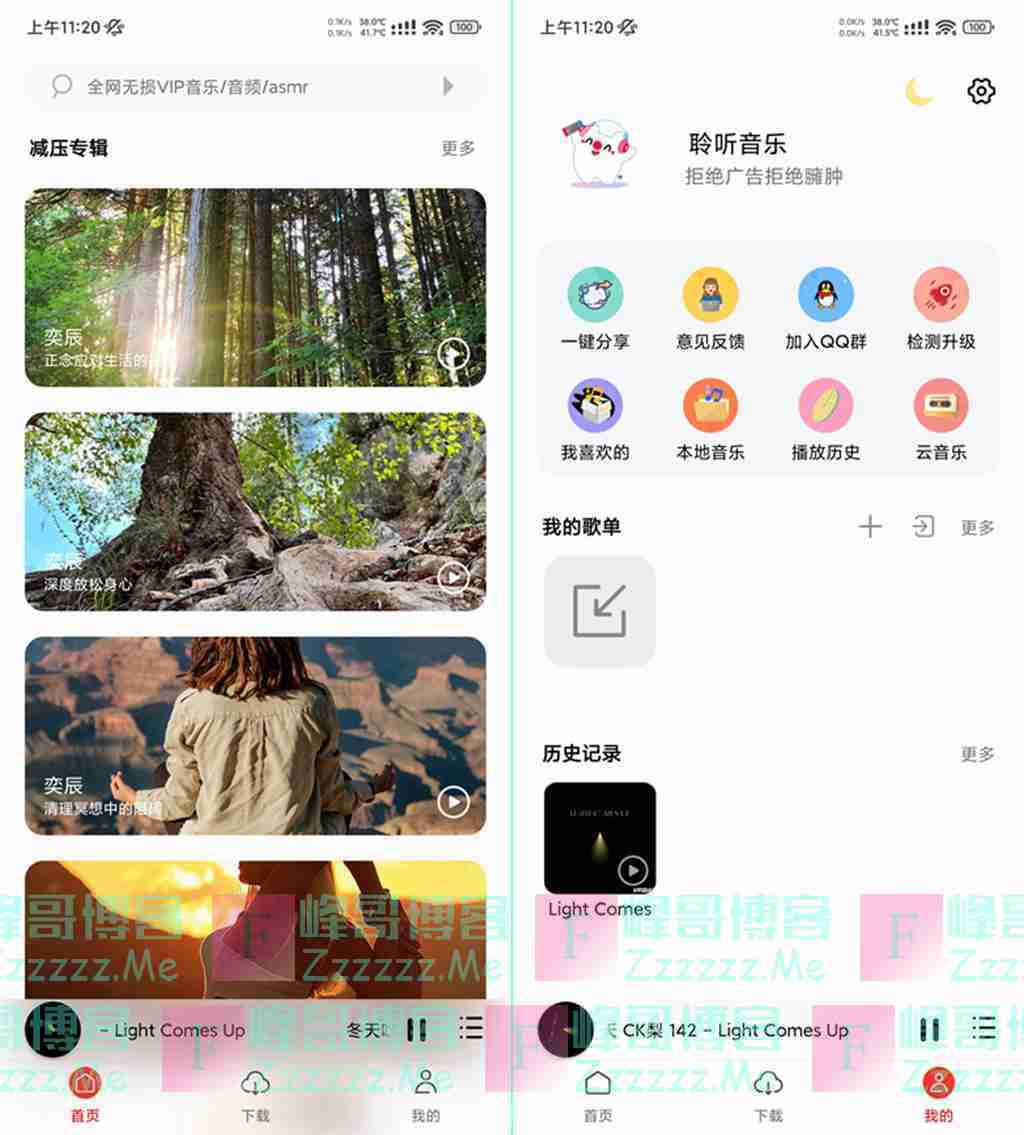The image size is (1024, 1135).
Task: Open 意见反馈 feedback
Action: click(710, 309)
